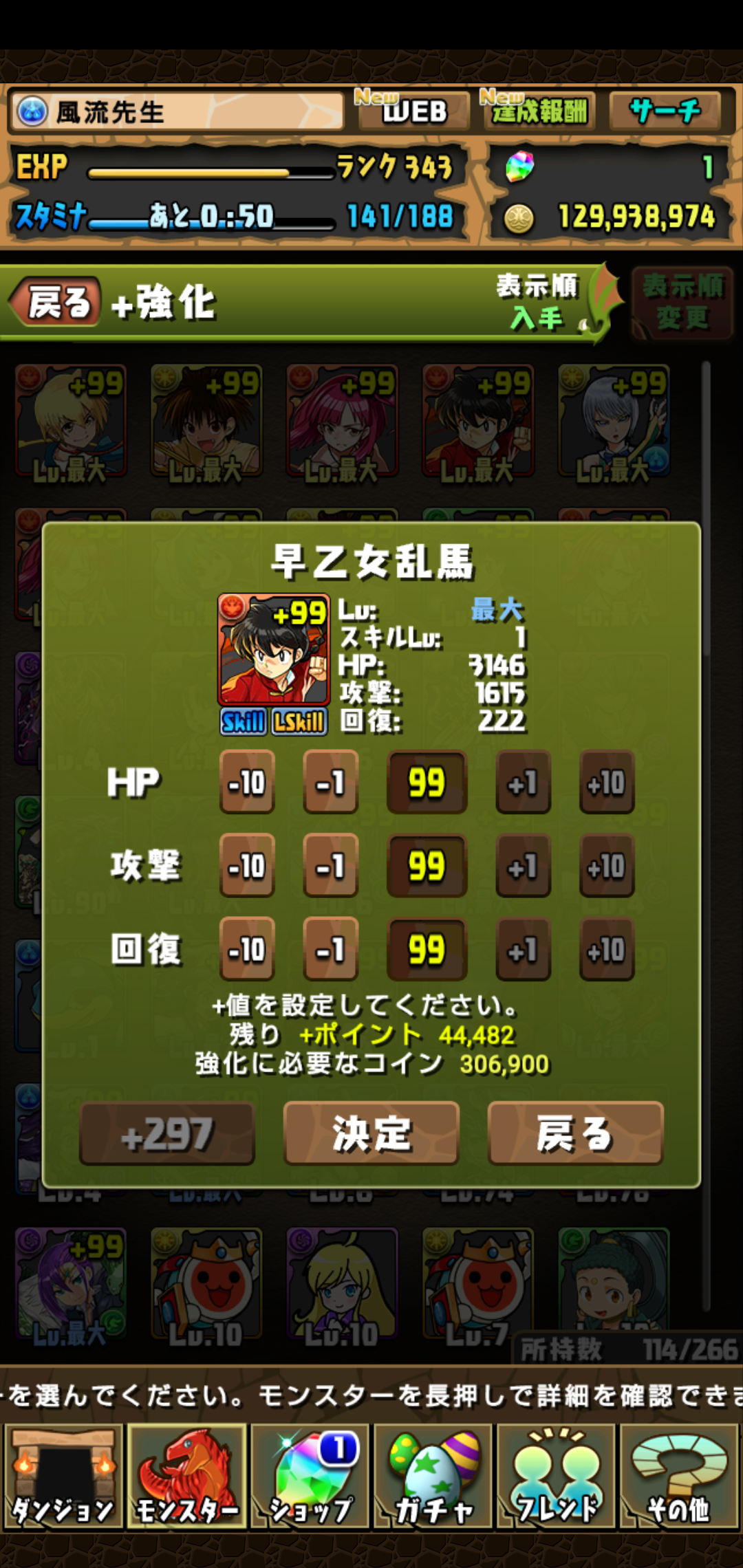This screenshot has height=1568, width=743.
Task: Go back via header 戻る arrow
Action: [56, 302]
